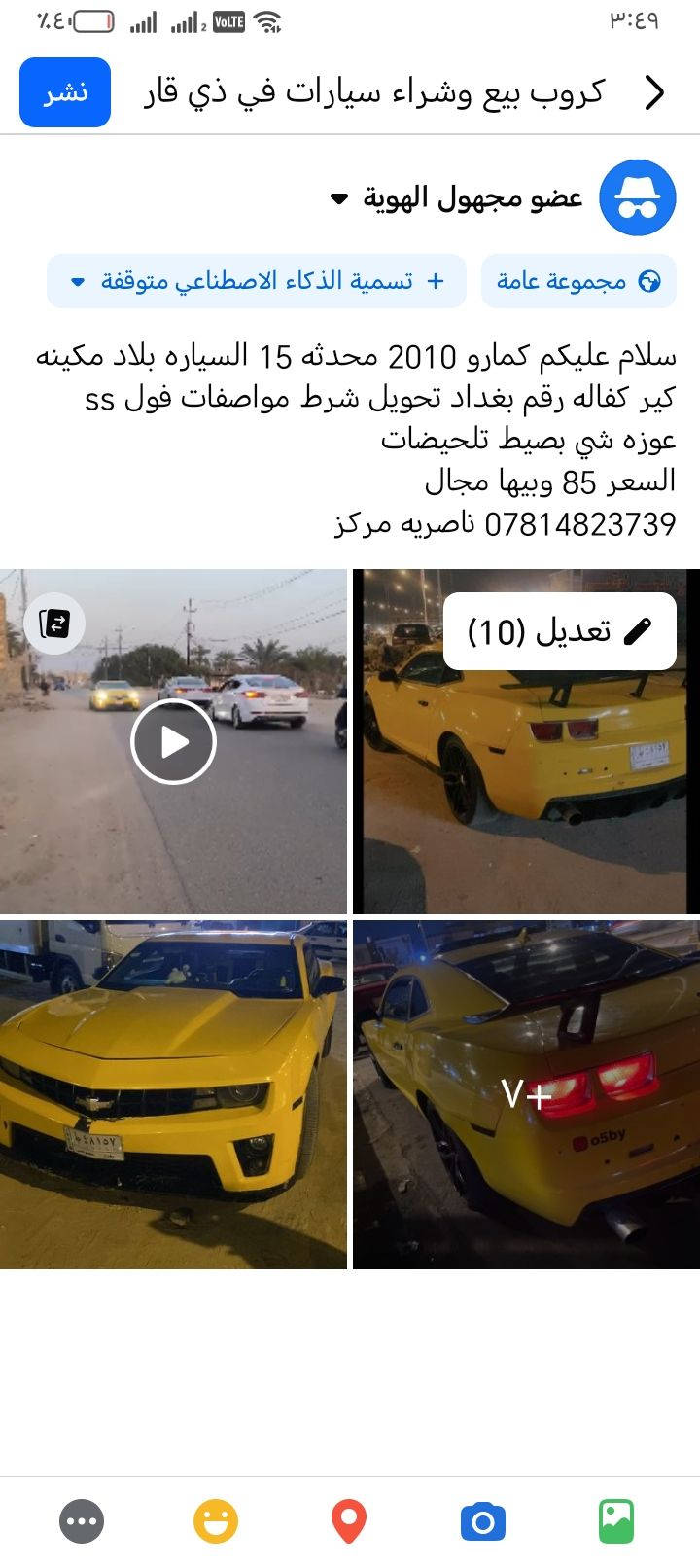700x1568 pixels.
Task: Add a location with the pin icon
Action: click(x=349, y=1521)
